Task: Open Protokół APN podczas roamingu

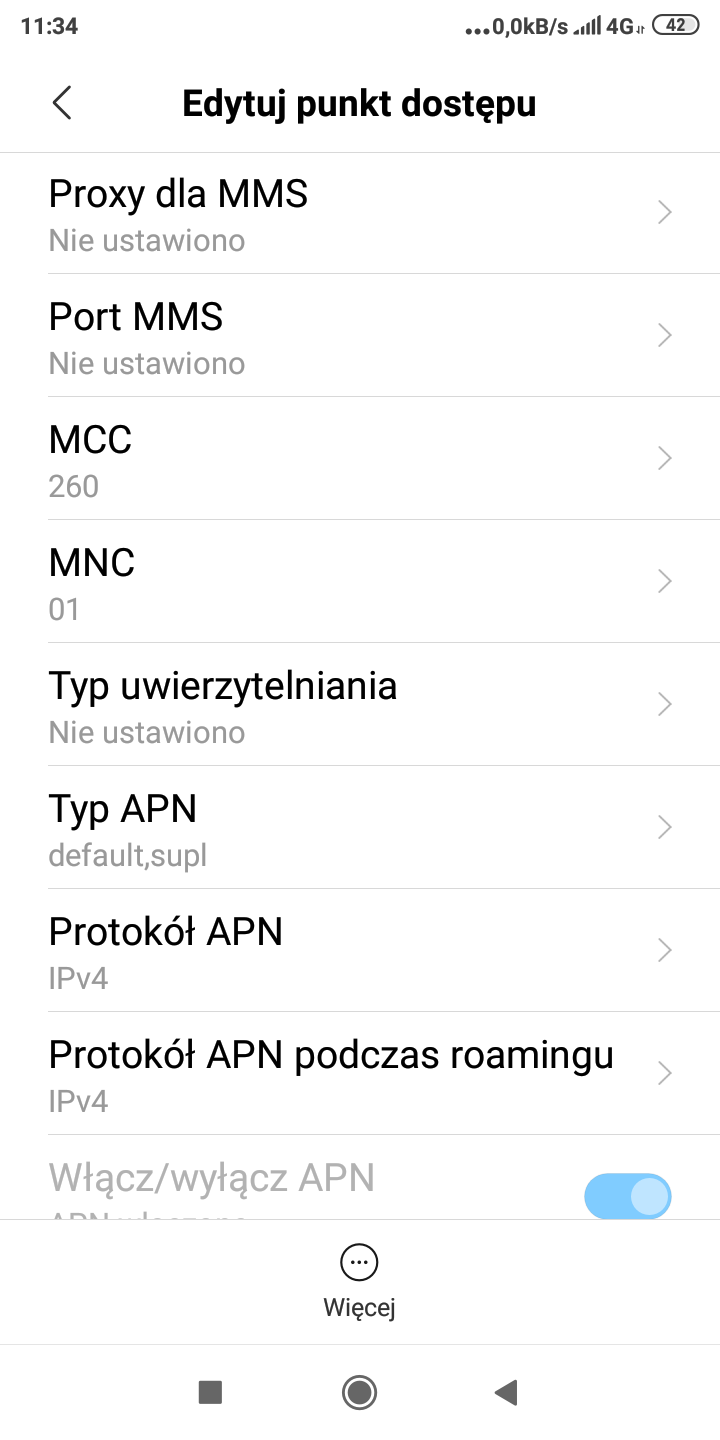Action: (360, 1074)
